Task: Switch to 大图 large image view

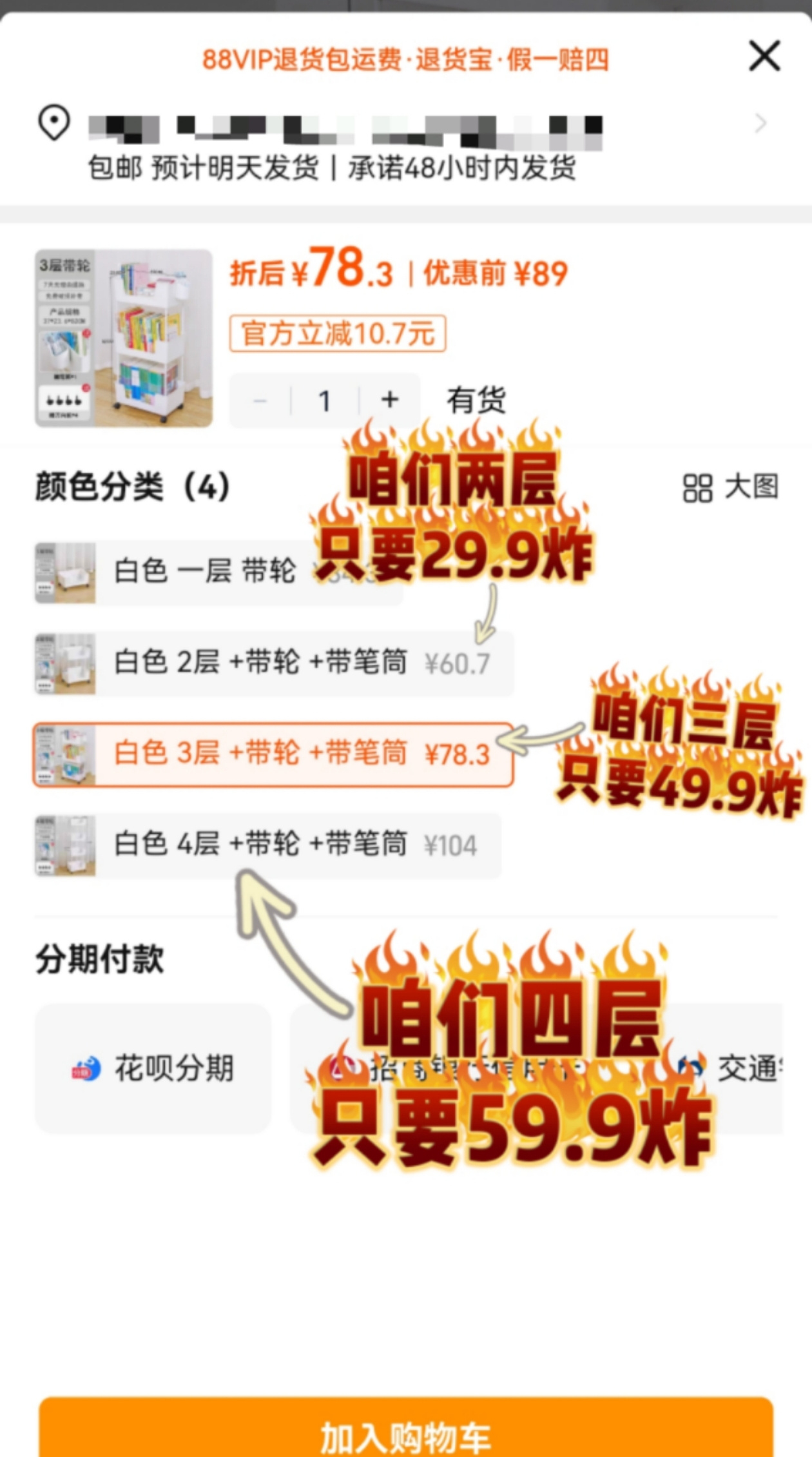Action: click(x=731, y=487)
